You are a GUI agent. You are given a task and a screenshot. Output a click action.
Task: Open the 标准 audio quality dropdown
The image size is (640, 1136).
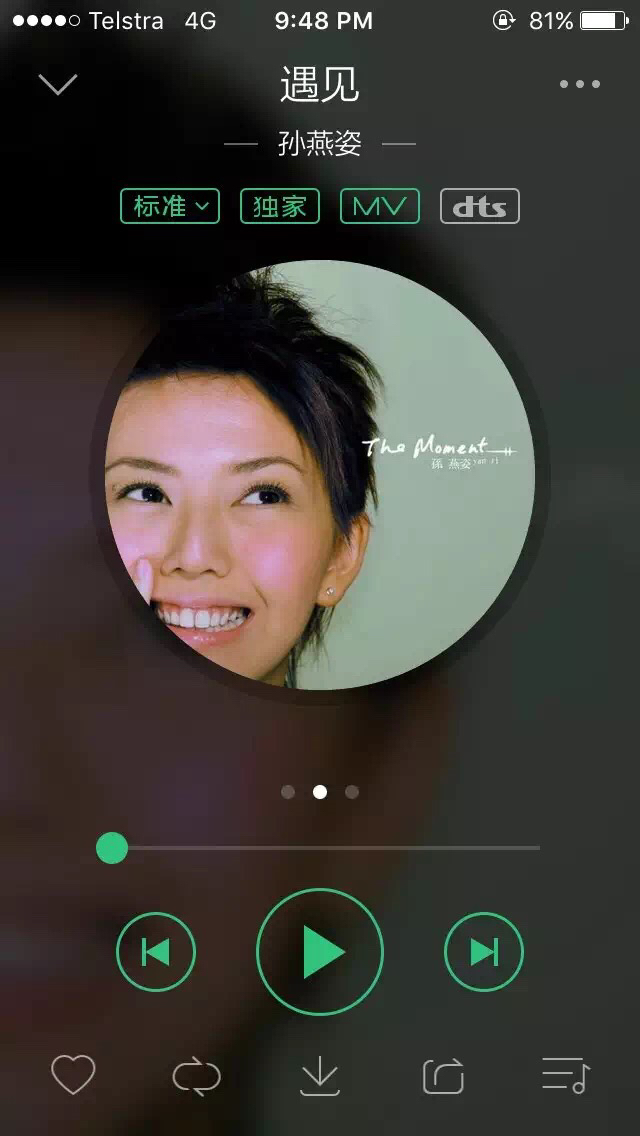(x=170, y=206)
